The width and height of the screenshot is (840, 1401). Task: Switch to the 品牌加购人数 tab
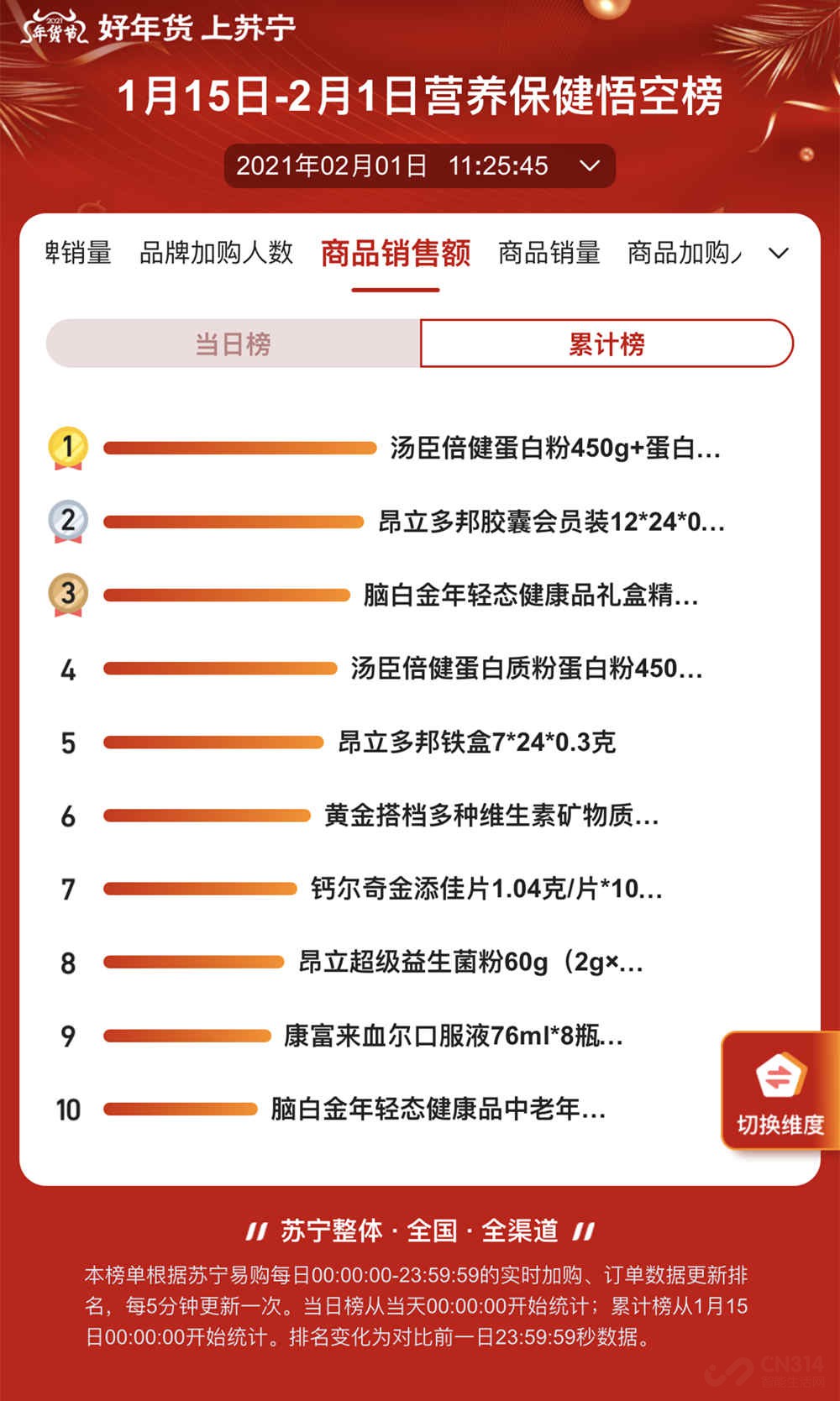216,253
